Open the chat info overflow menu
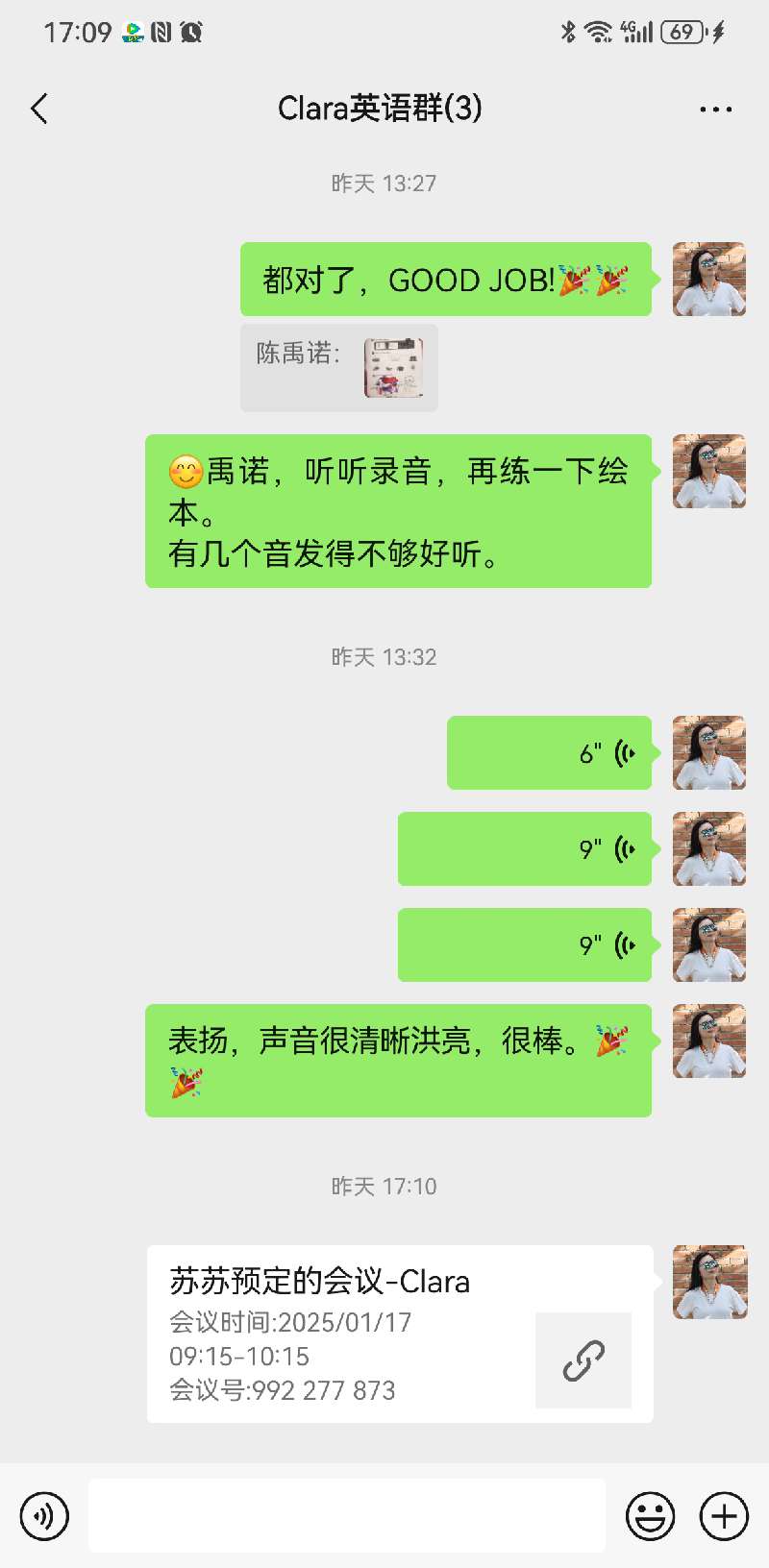The width and height of the screenshot is (769, 1568). click(715, 110)
